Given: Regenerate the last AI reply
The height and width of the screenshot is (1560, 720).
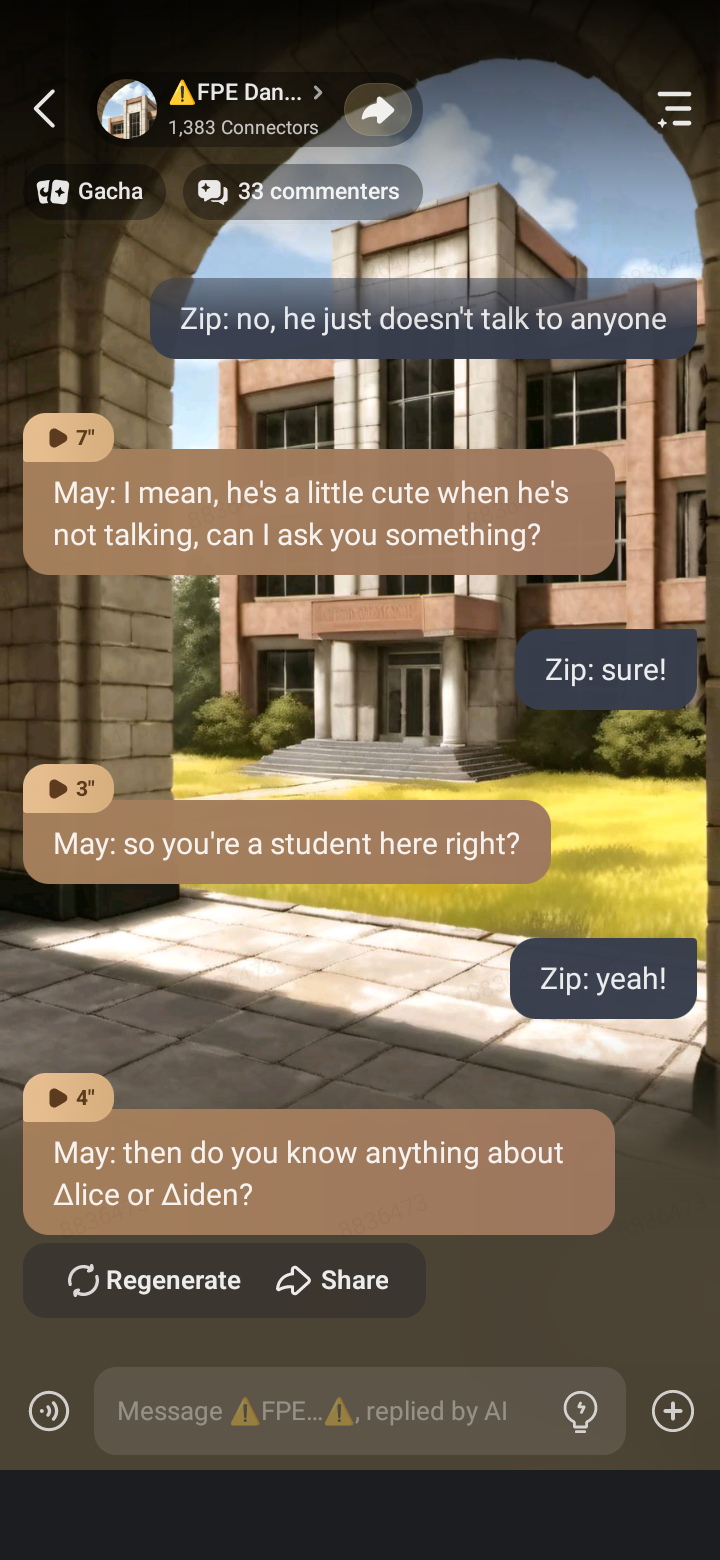Looking at the screenshot, I should [155, 1281].
